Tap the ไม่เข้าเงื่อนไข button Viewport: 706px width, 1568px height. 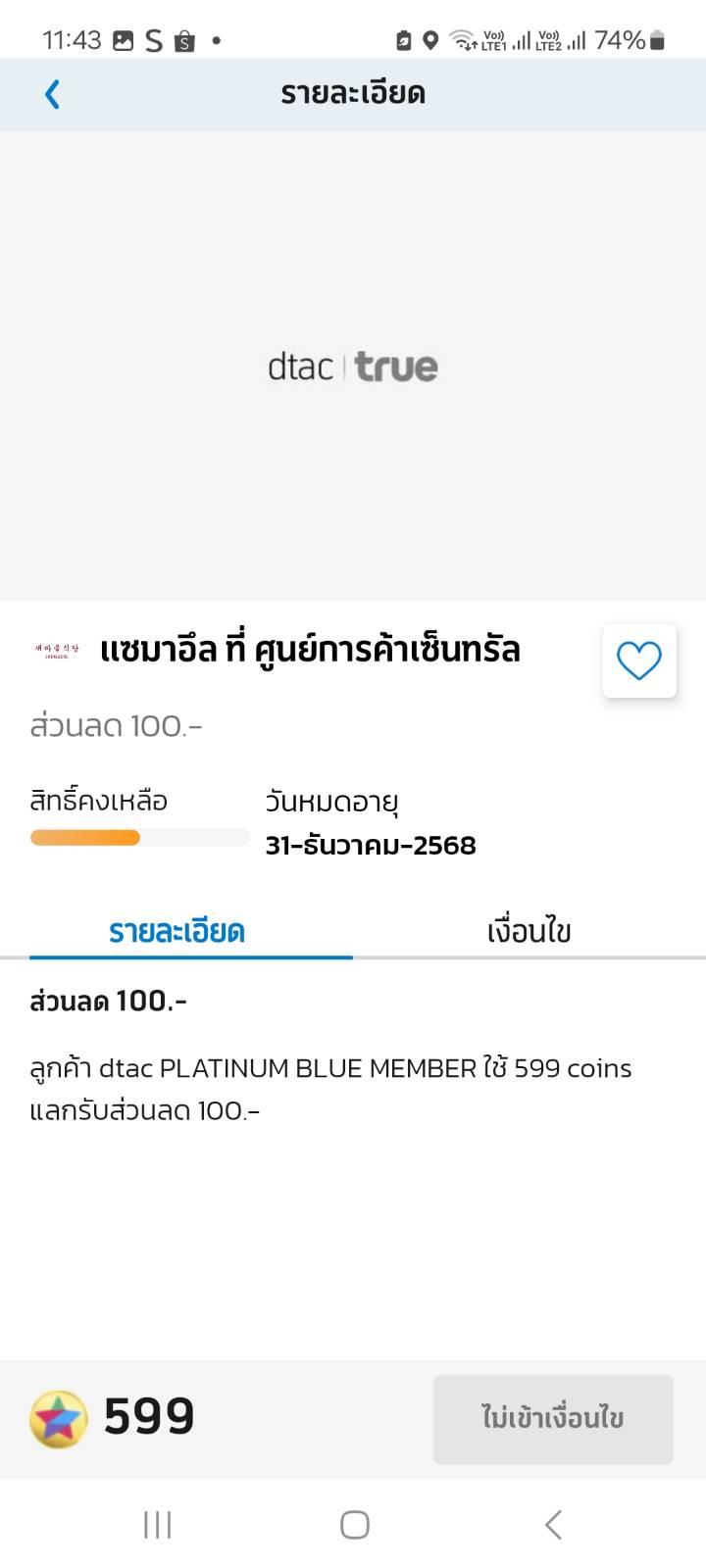[553, 1418]
